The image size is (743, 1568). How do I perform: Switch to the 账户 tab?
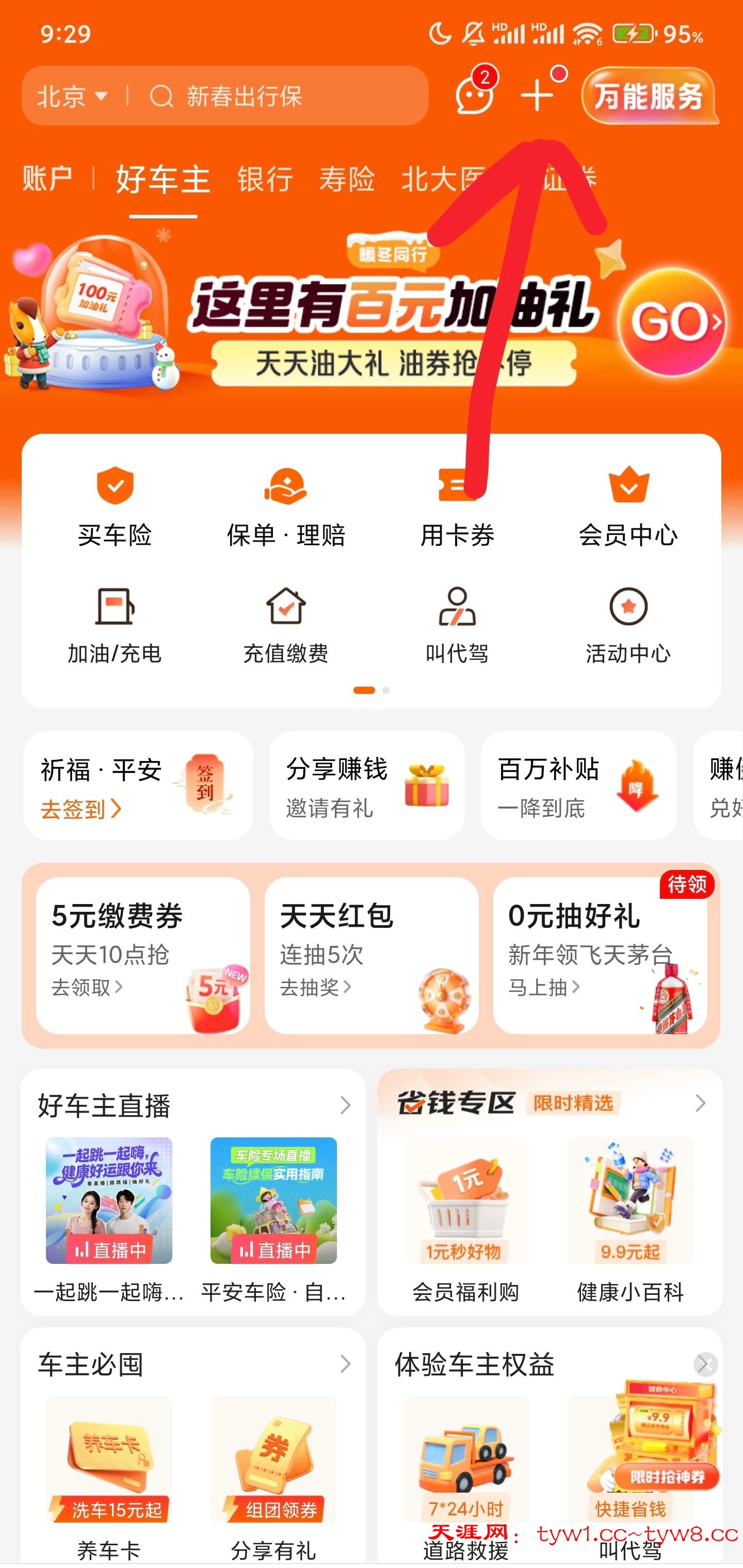tap(47, 179)
